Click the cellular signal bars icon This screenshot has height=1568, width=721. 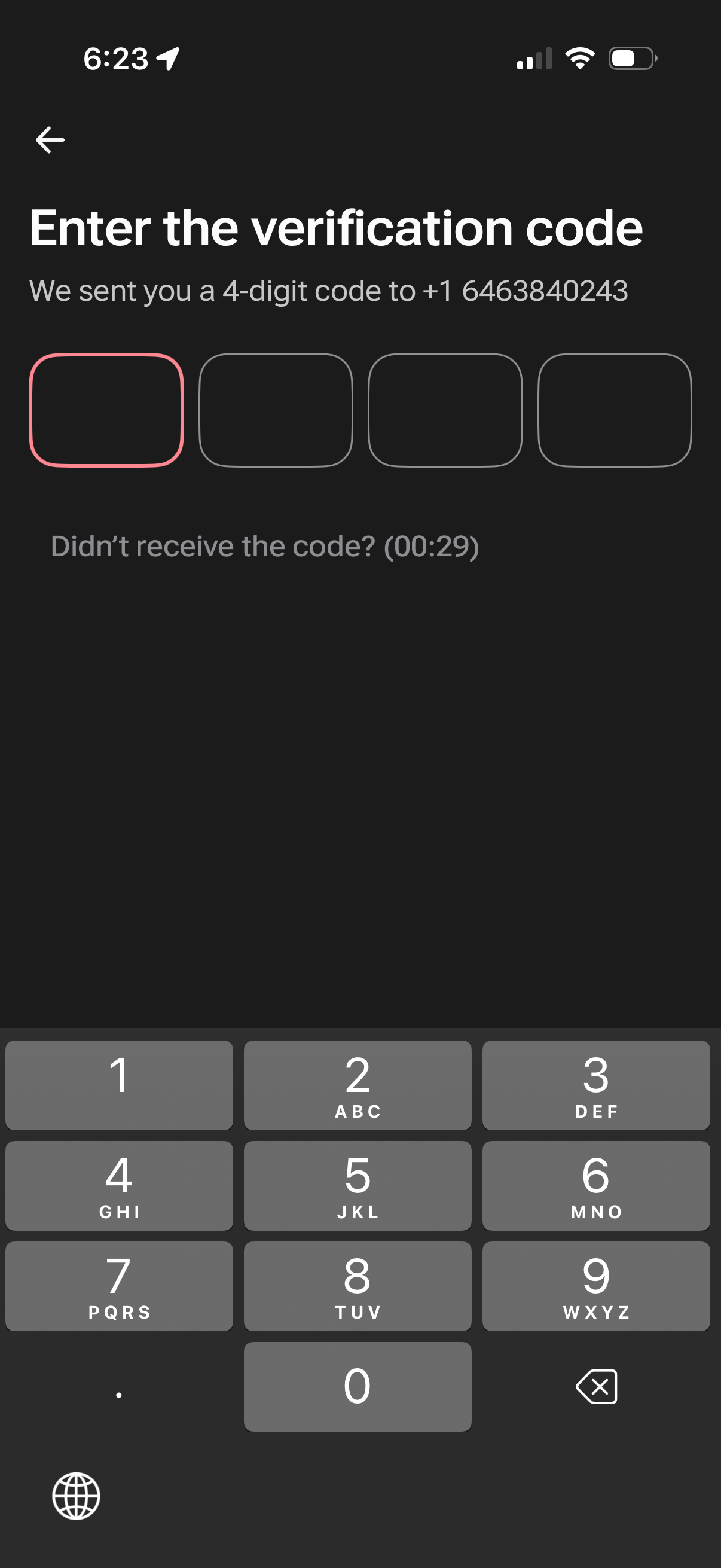click(534, 58)
